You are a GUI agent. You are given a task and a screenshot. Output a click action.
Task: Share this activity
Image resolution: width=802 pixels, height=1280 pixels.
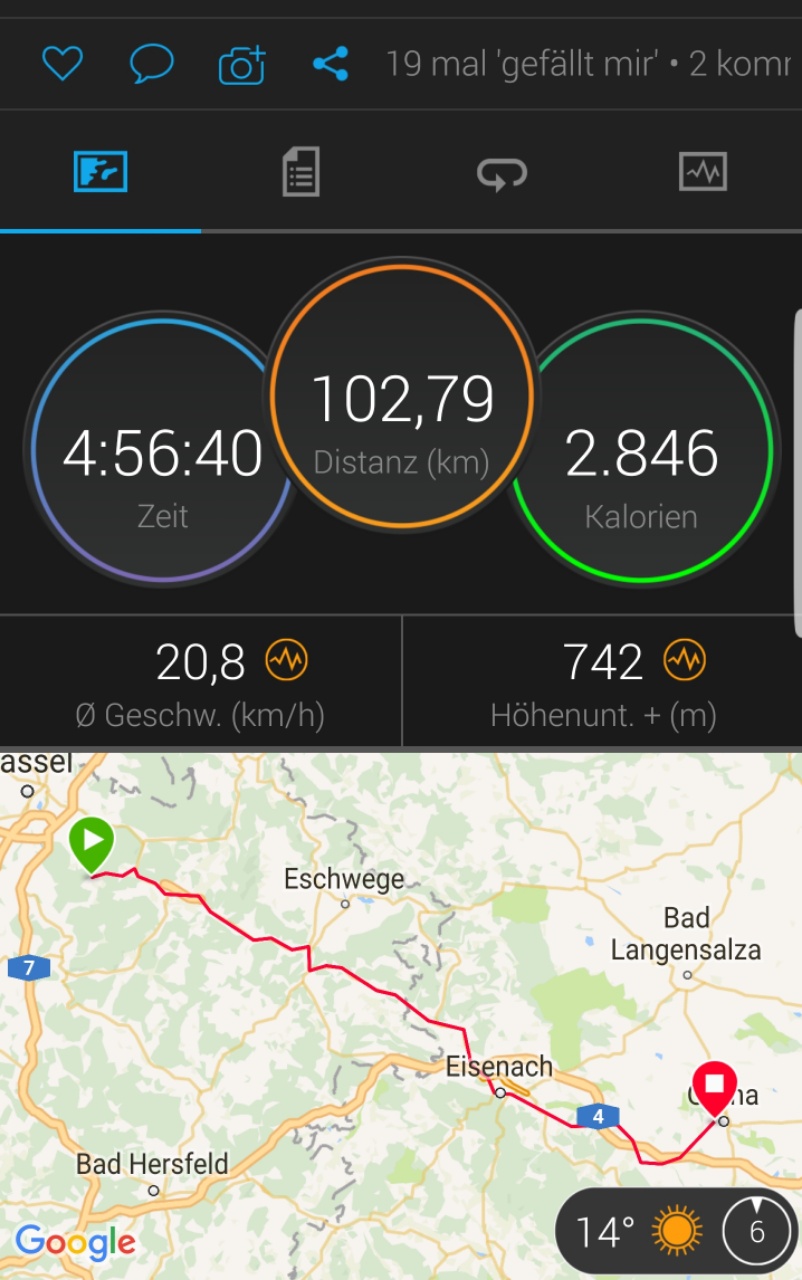pos(330,64)
